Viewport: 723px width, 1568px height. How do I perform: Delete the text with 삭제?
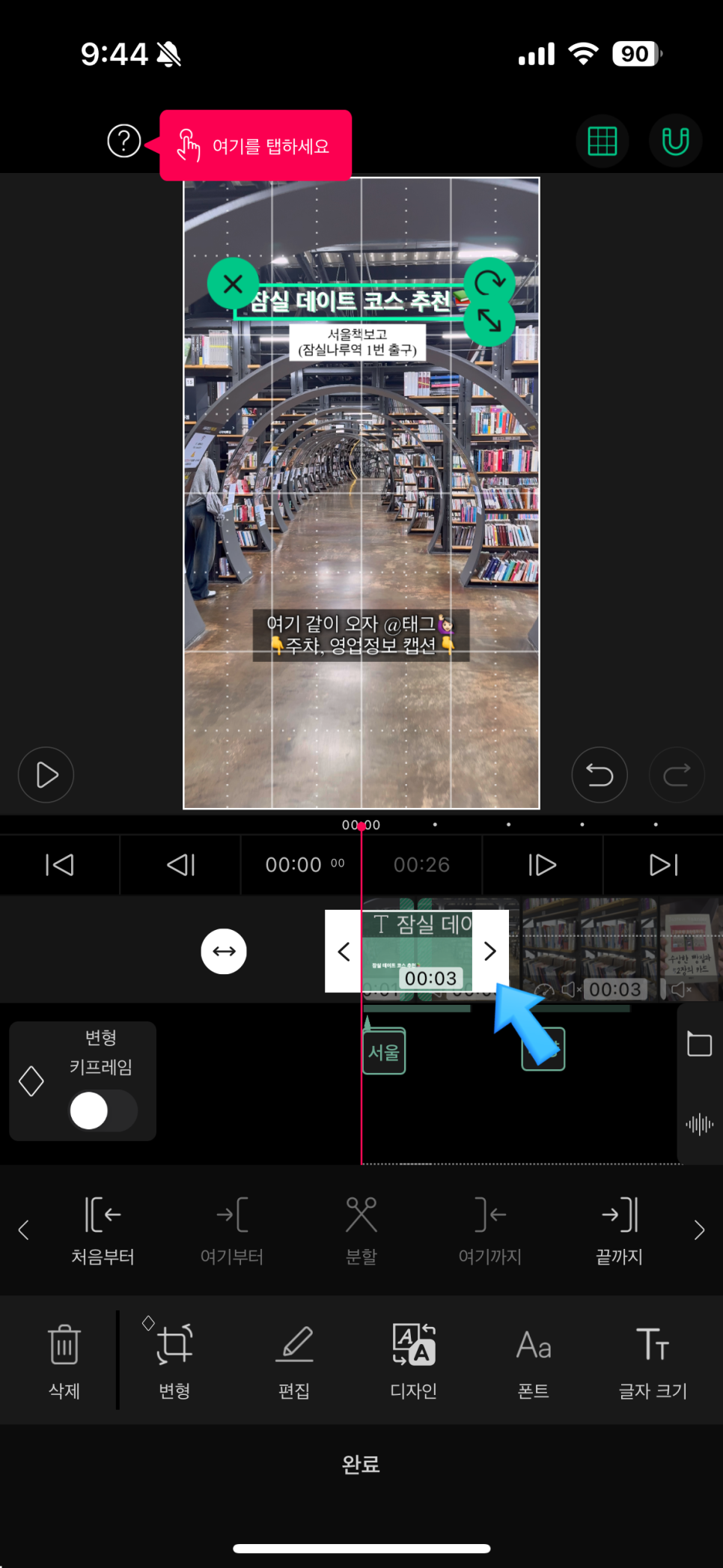coord(64,1360)
